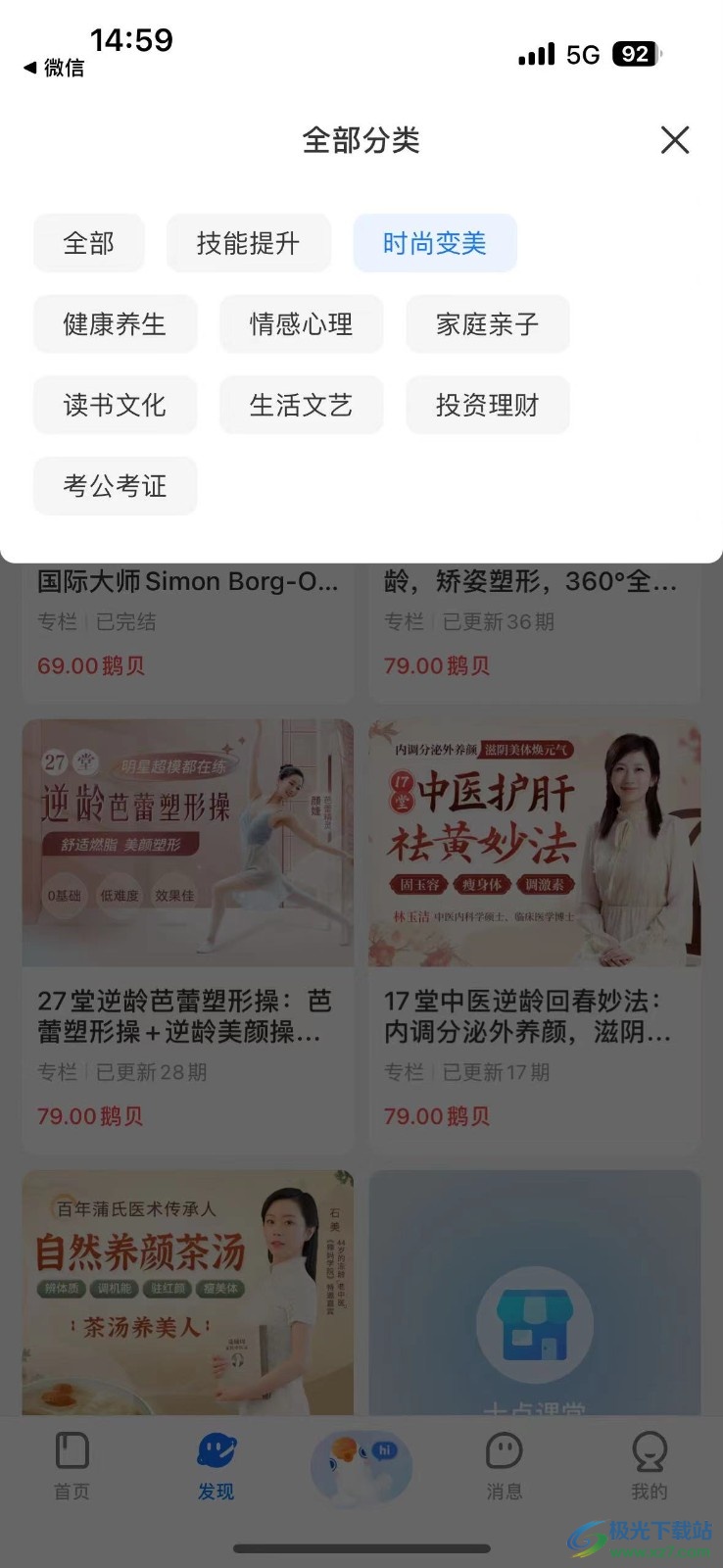Select the 考公考证 category
This screenshot has width=723, height=1568.
click(115, 486)
